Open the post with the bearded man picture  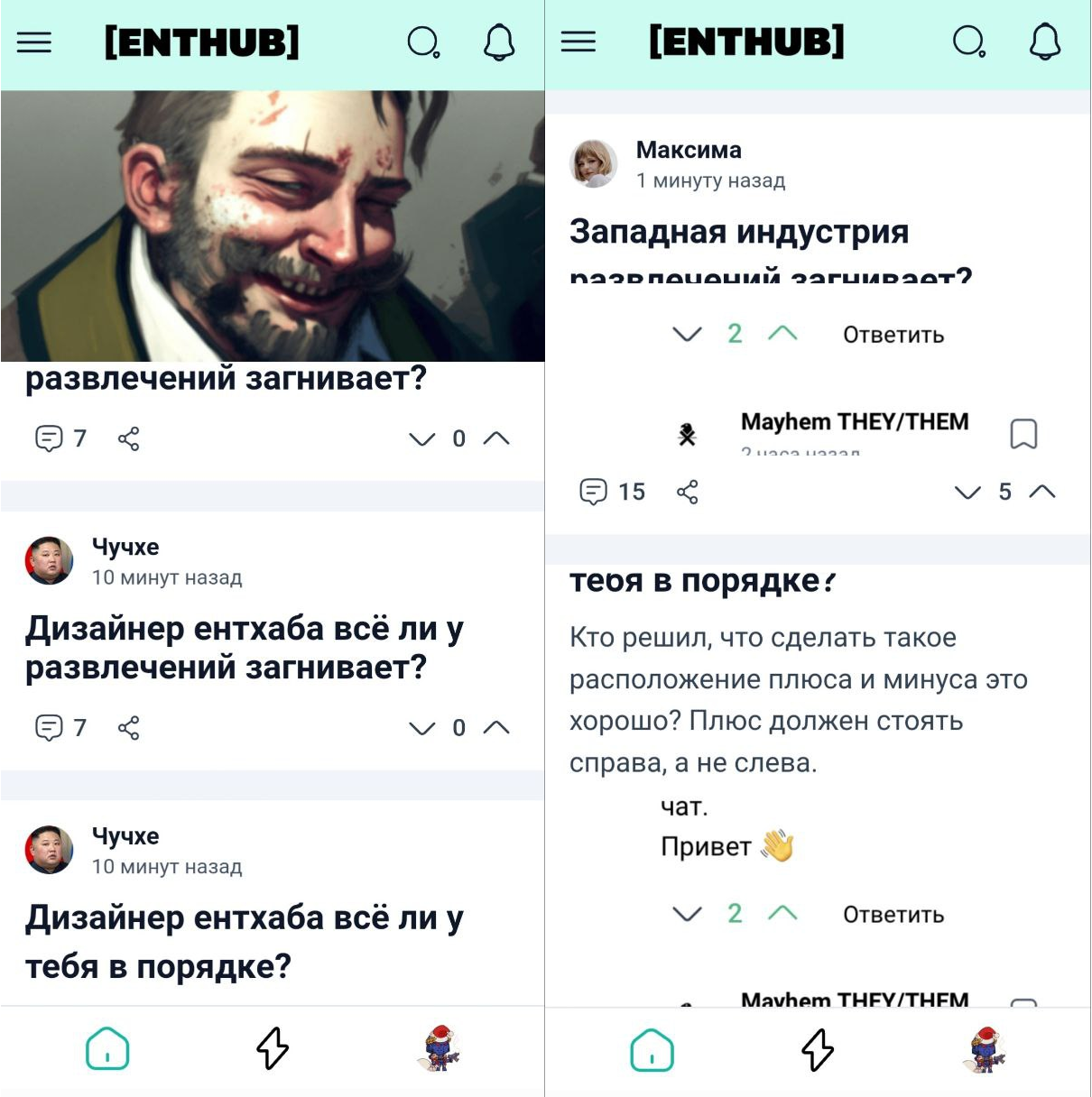[273, 226]
